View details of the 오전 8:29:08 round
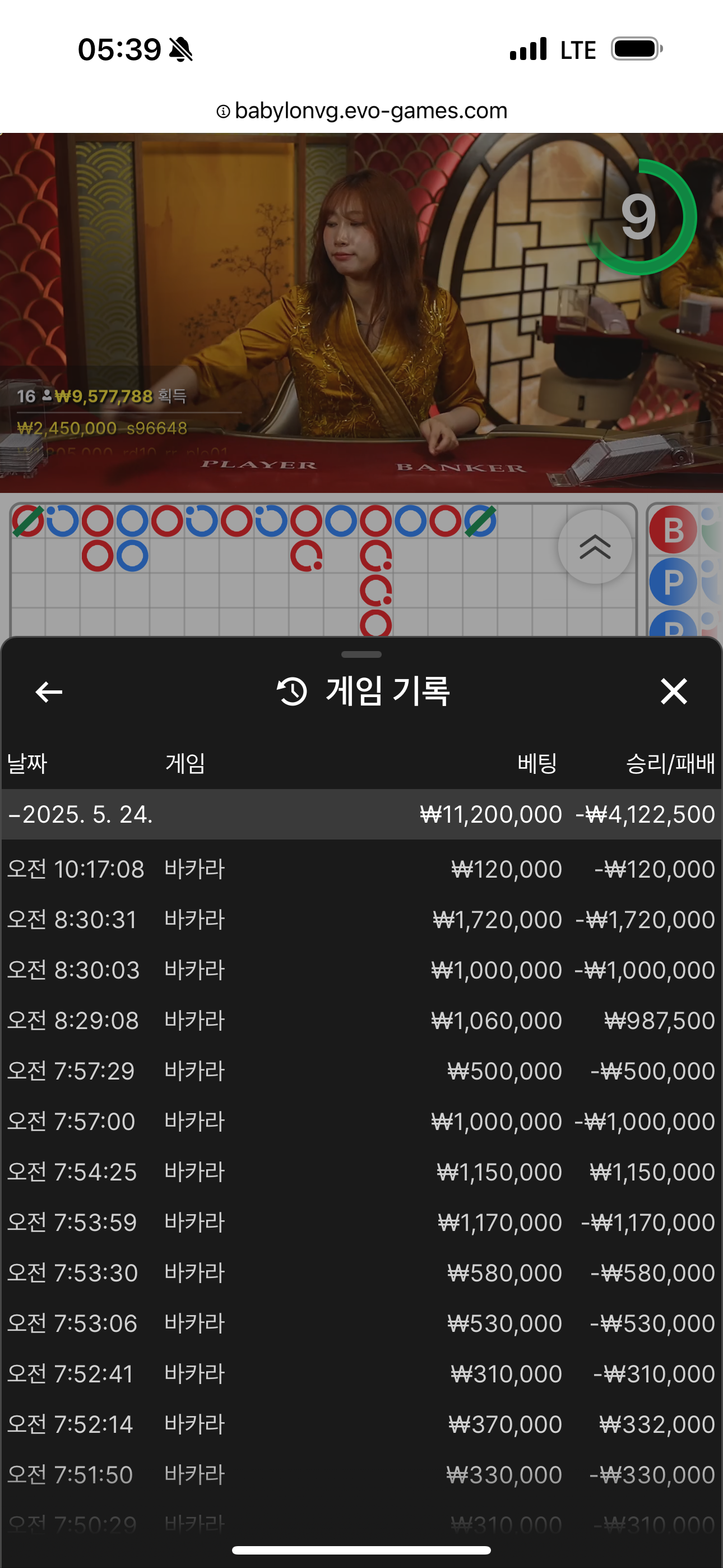 (x=361, y=1021)
